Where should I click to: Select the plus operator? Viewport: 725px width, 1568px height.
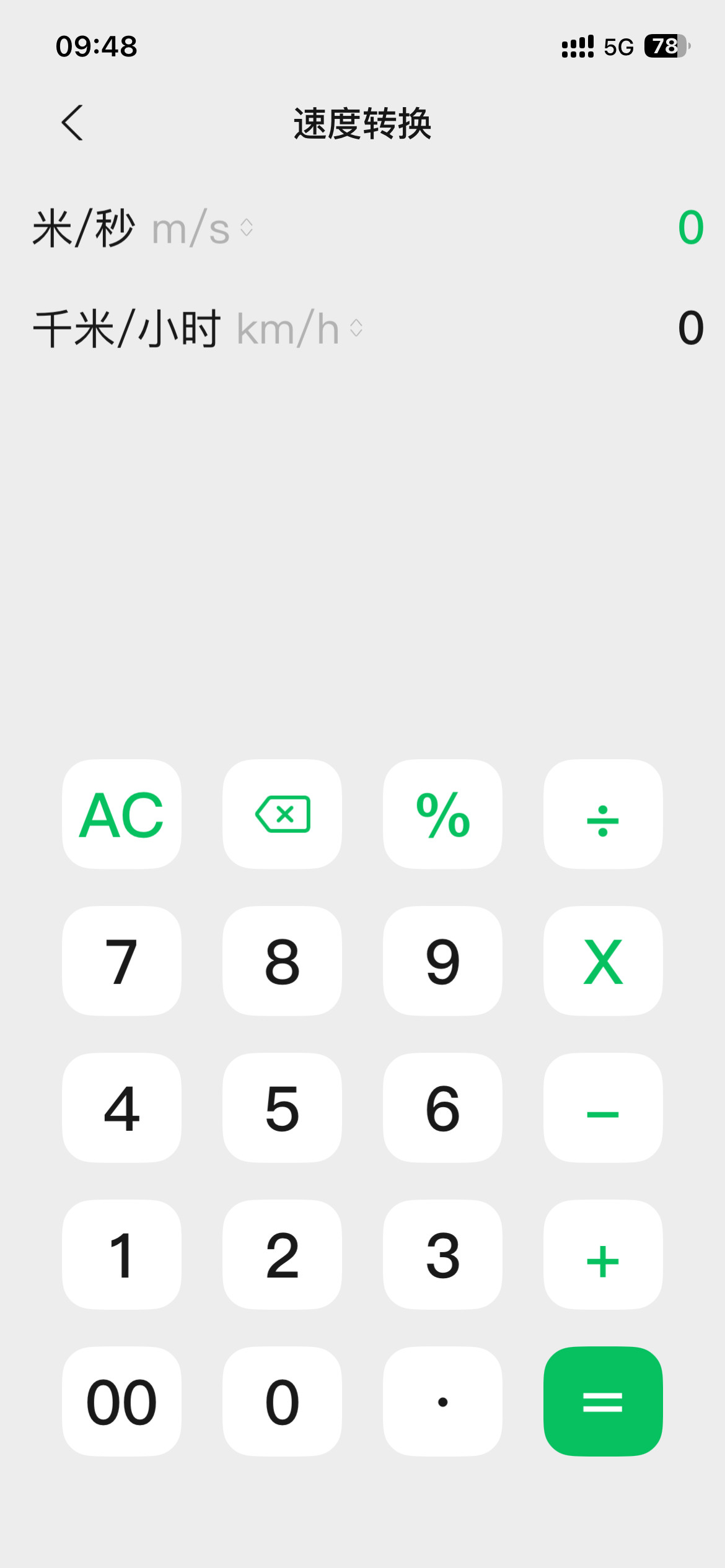[602, 1254]
